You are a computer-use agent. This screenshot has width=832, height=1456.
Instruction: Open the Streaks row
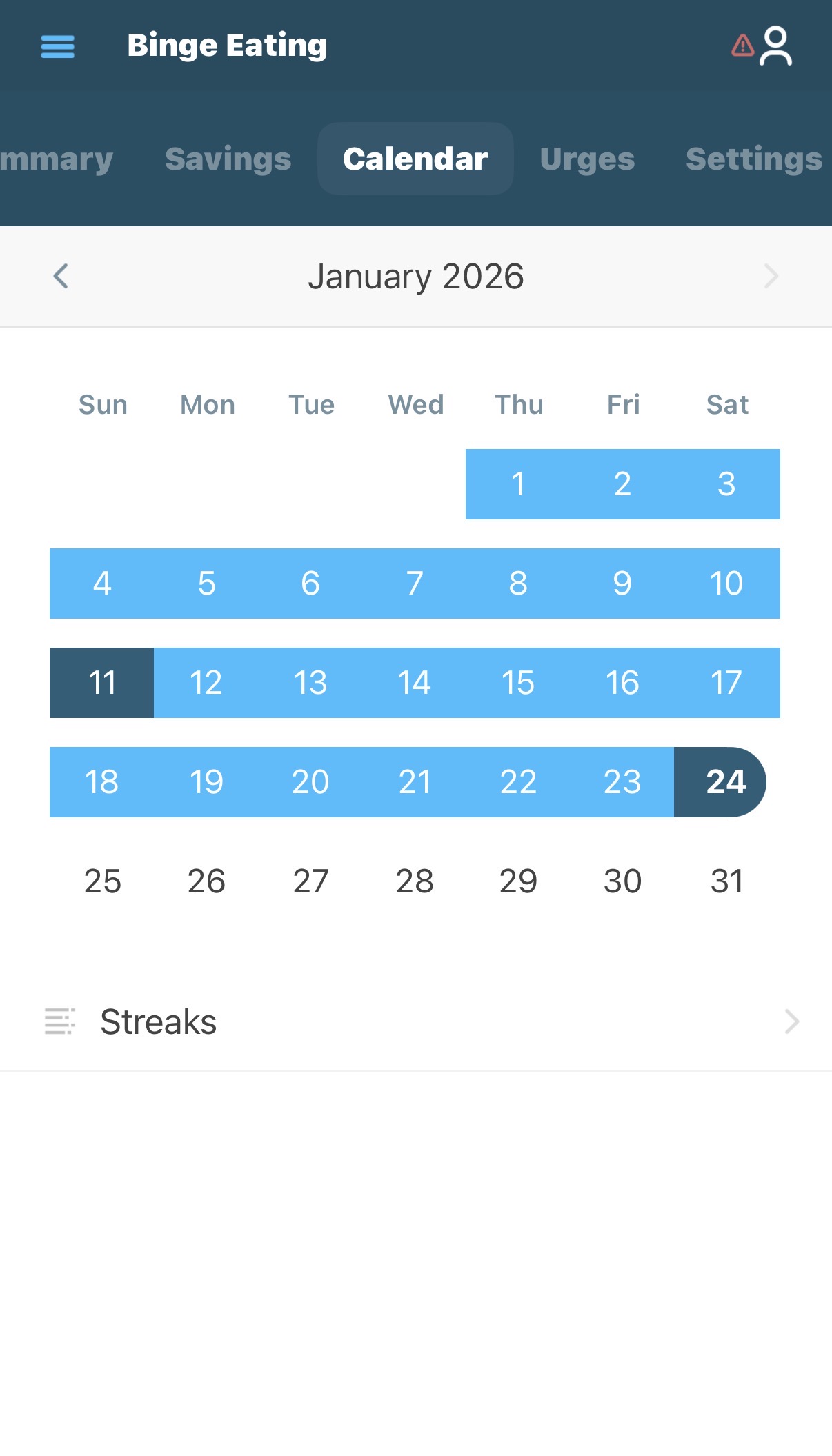point(416,1021)
